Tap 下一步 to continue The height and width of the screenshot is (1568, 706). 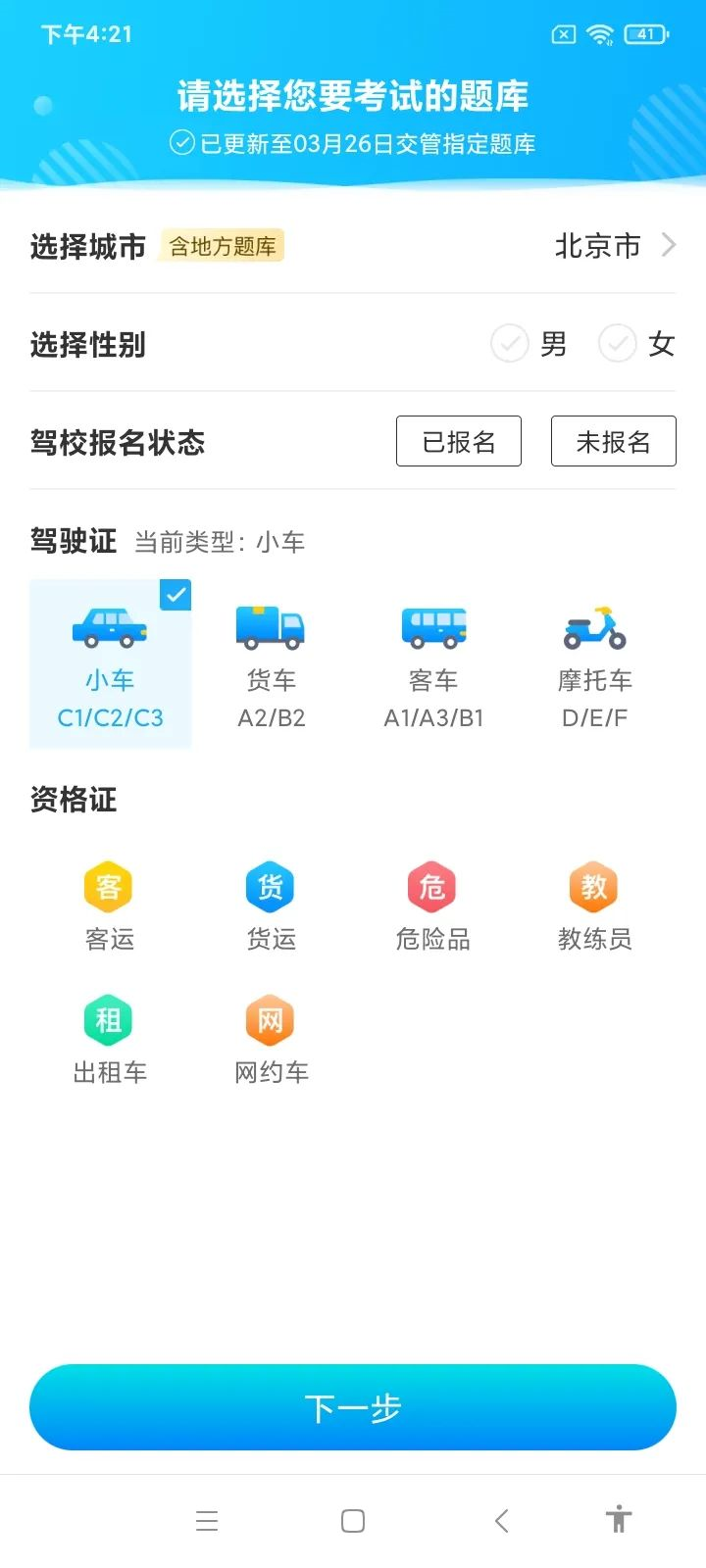click(353, 1407)
